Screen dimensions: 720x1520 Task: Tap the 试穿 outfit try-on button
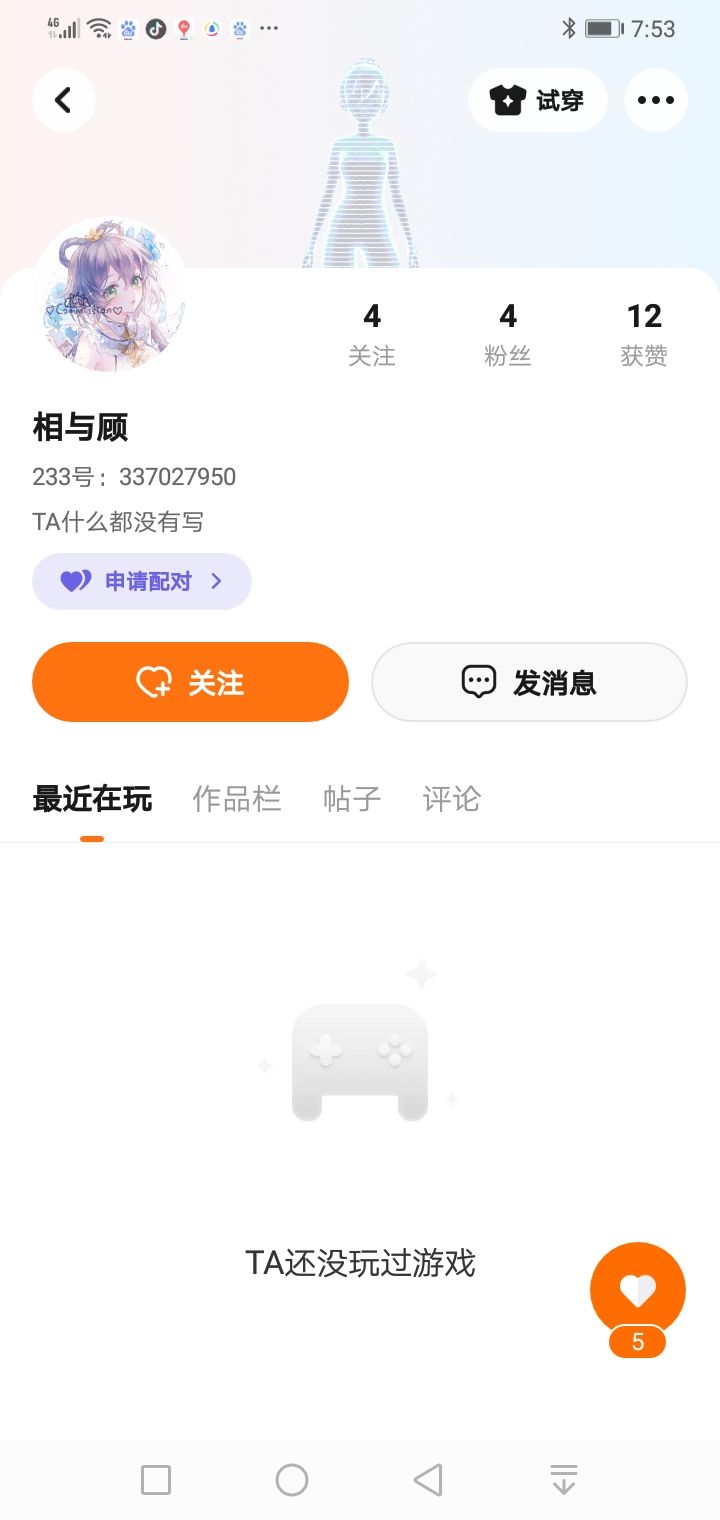pyautogui.click(x=538, y=100)
